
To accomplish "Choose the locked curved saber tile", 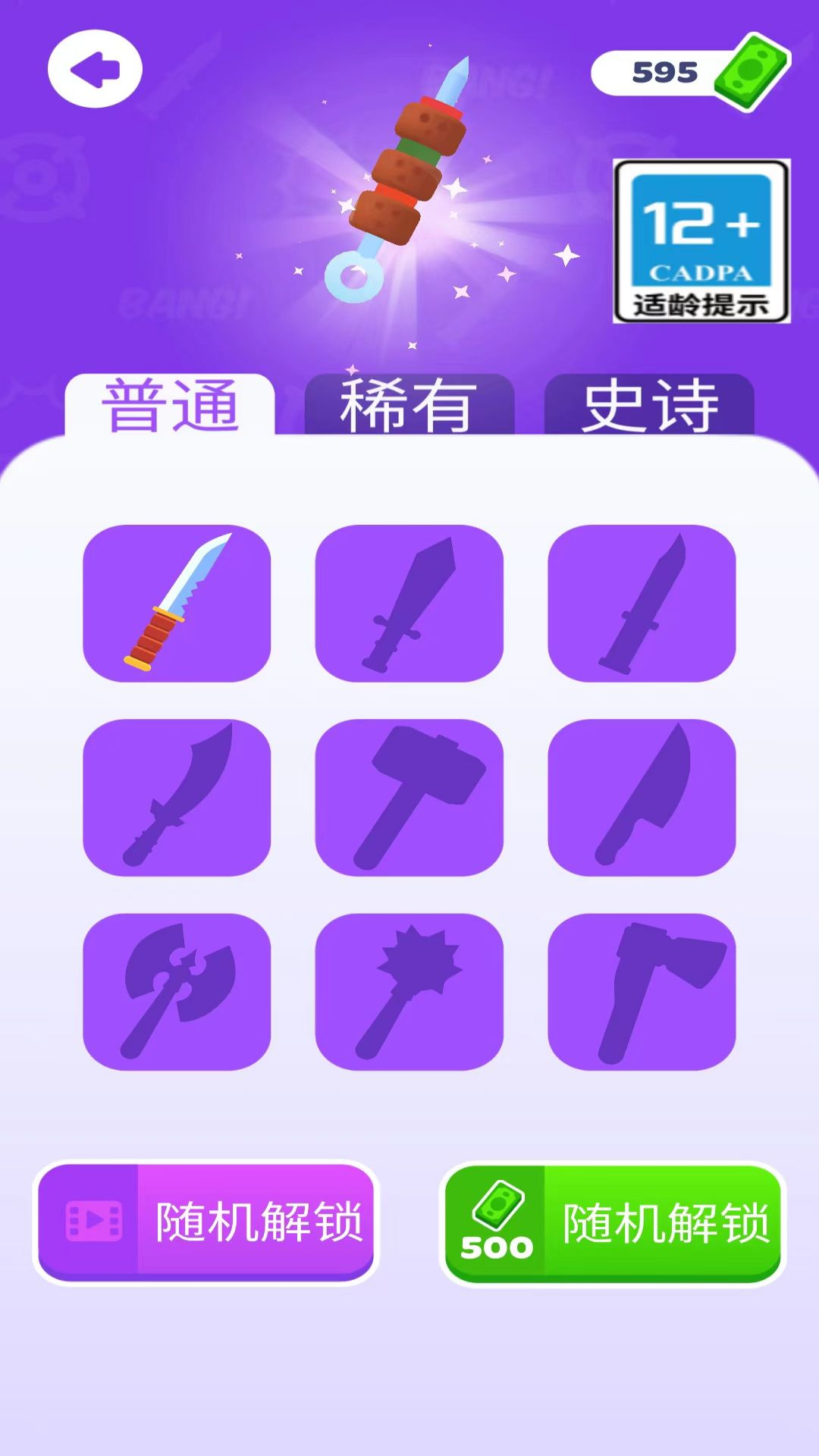I will click(x=177, y=797).
